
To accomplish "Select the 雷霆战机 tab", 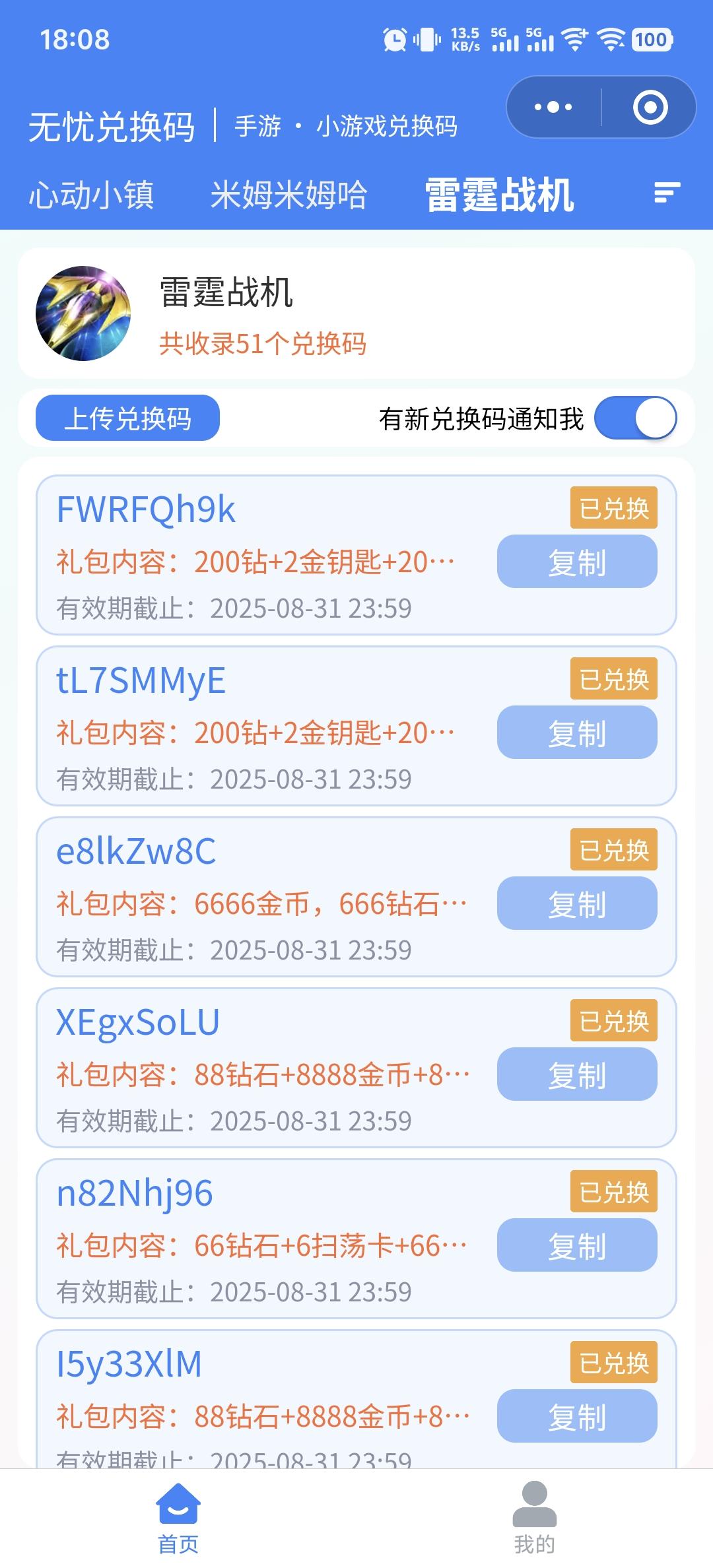I will [x=499, y=195].
